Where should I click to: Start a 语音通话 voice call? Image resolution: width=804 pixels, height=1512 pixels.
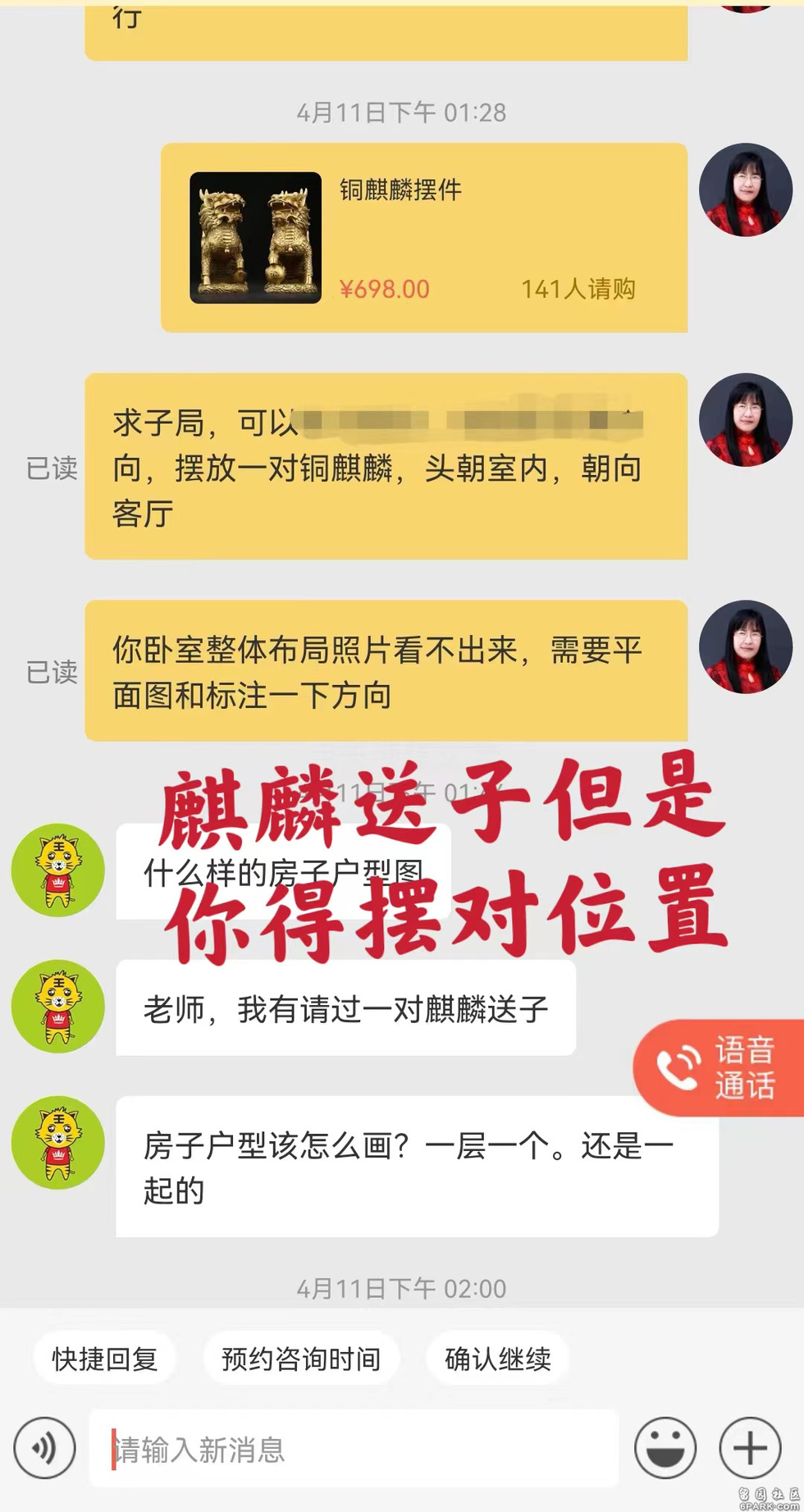pyautogui.click(x=719, y=1067)
